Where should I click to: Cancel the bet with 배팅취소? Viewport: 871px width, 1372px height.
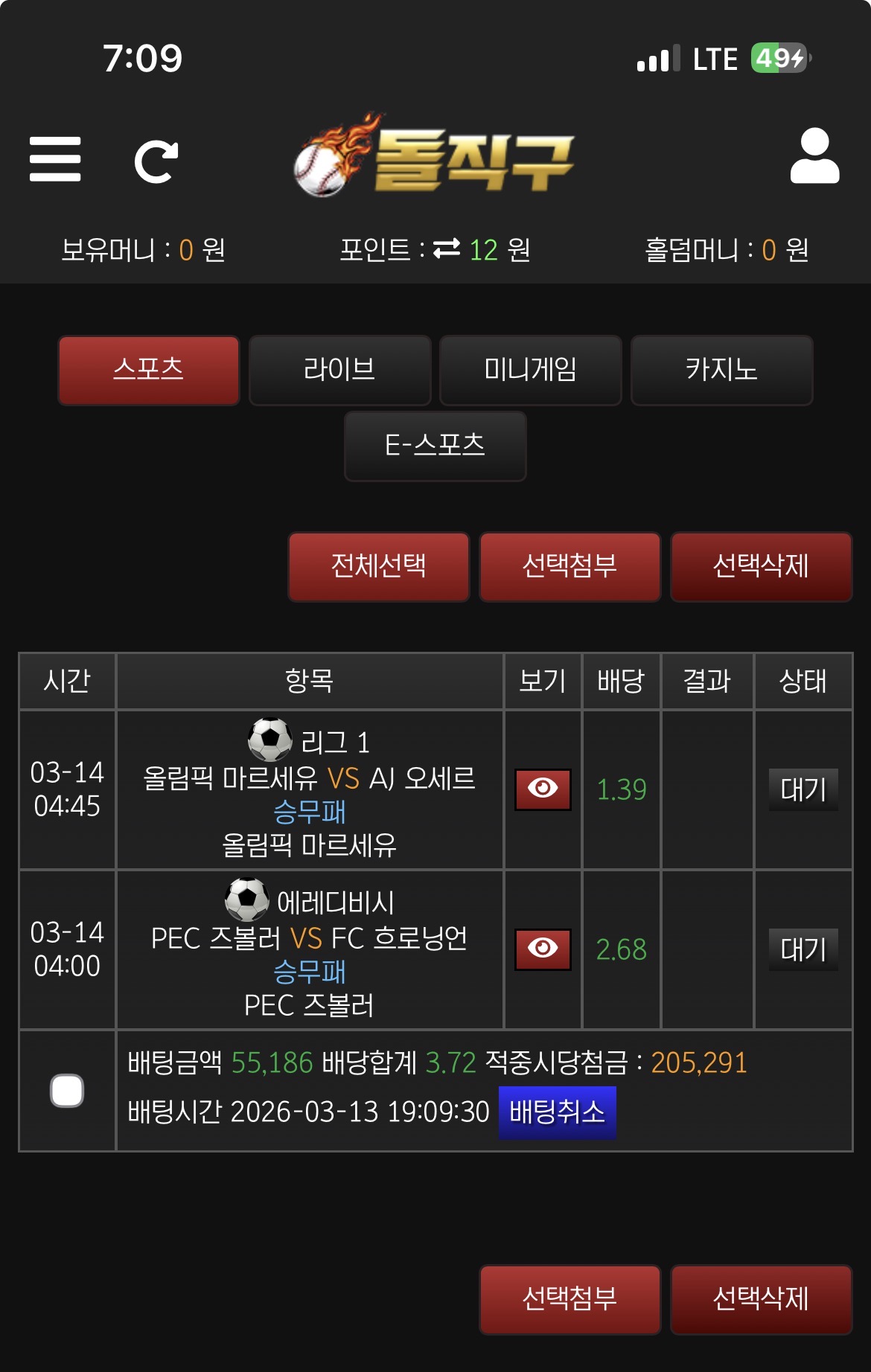[x=557, y=1112]
